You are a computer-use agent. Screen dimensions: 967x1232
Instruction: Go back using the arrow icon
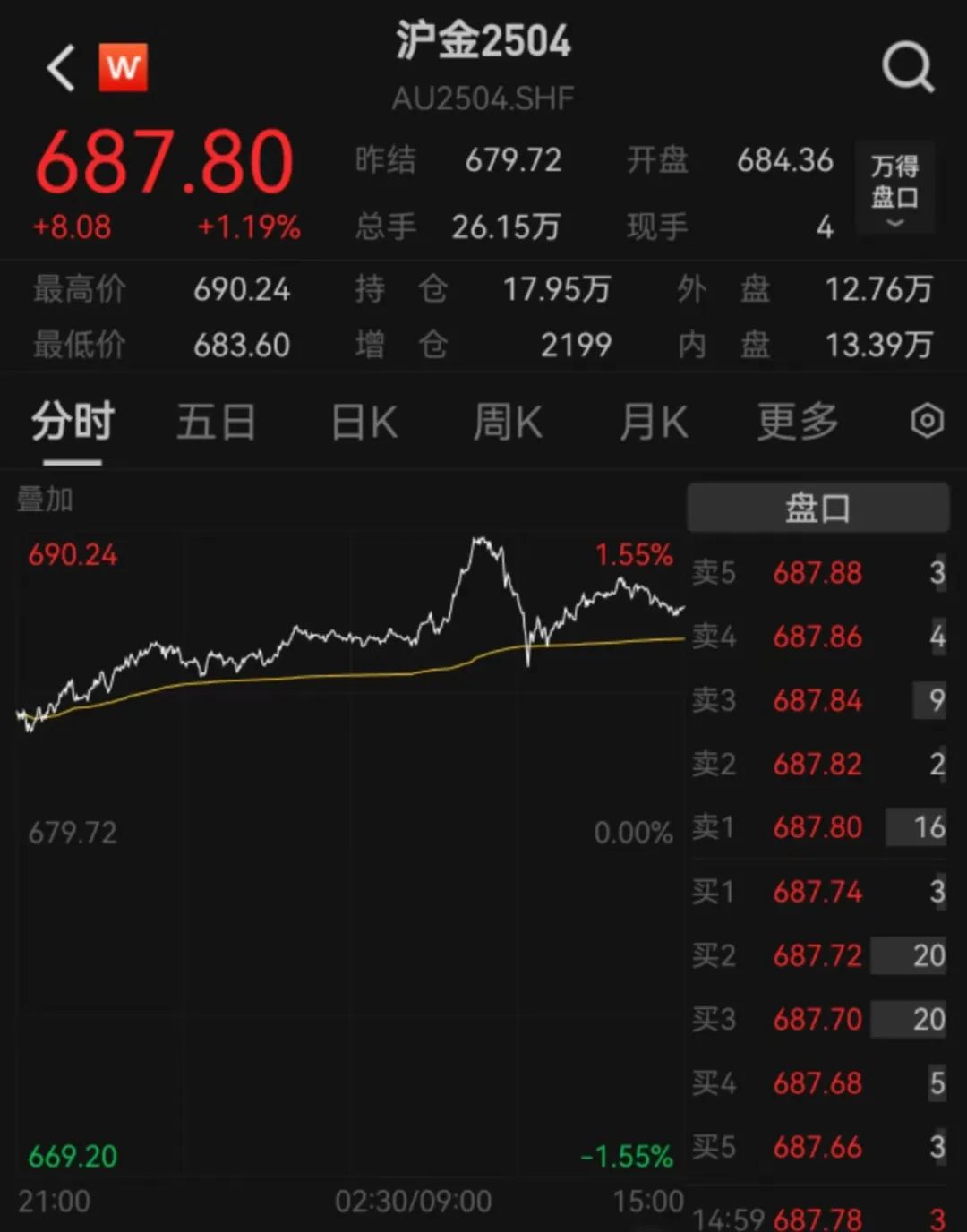coord(61,69)
